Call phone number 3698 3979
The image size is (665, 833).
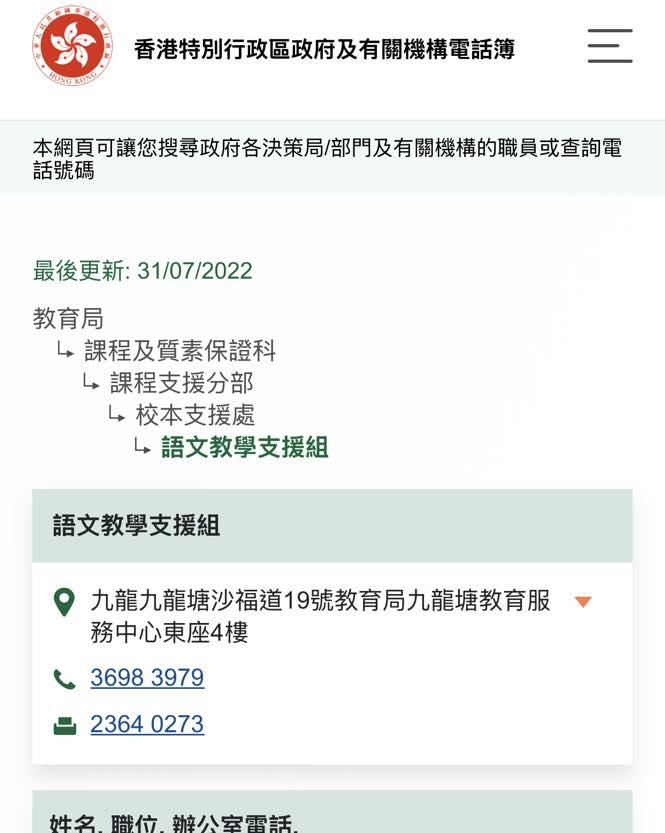147,678
